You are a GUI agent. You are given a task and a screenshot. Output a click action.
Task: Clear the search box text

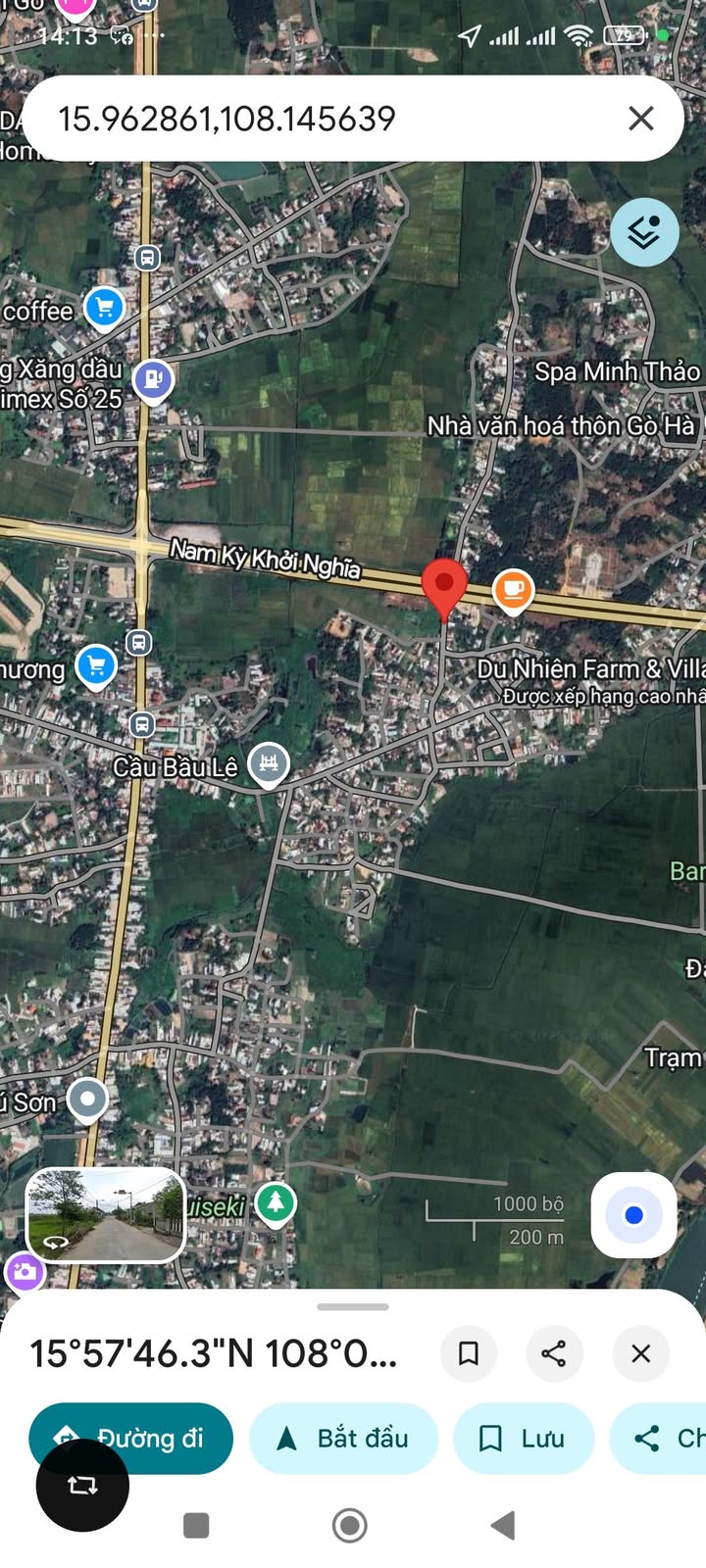point(640,119)
